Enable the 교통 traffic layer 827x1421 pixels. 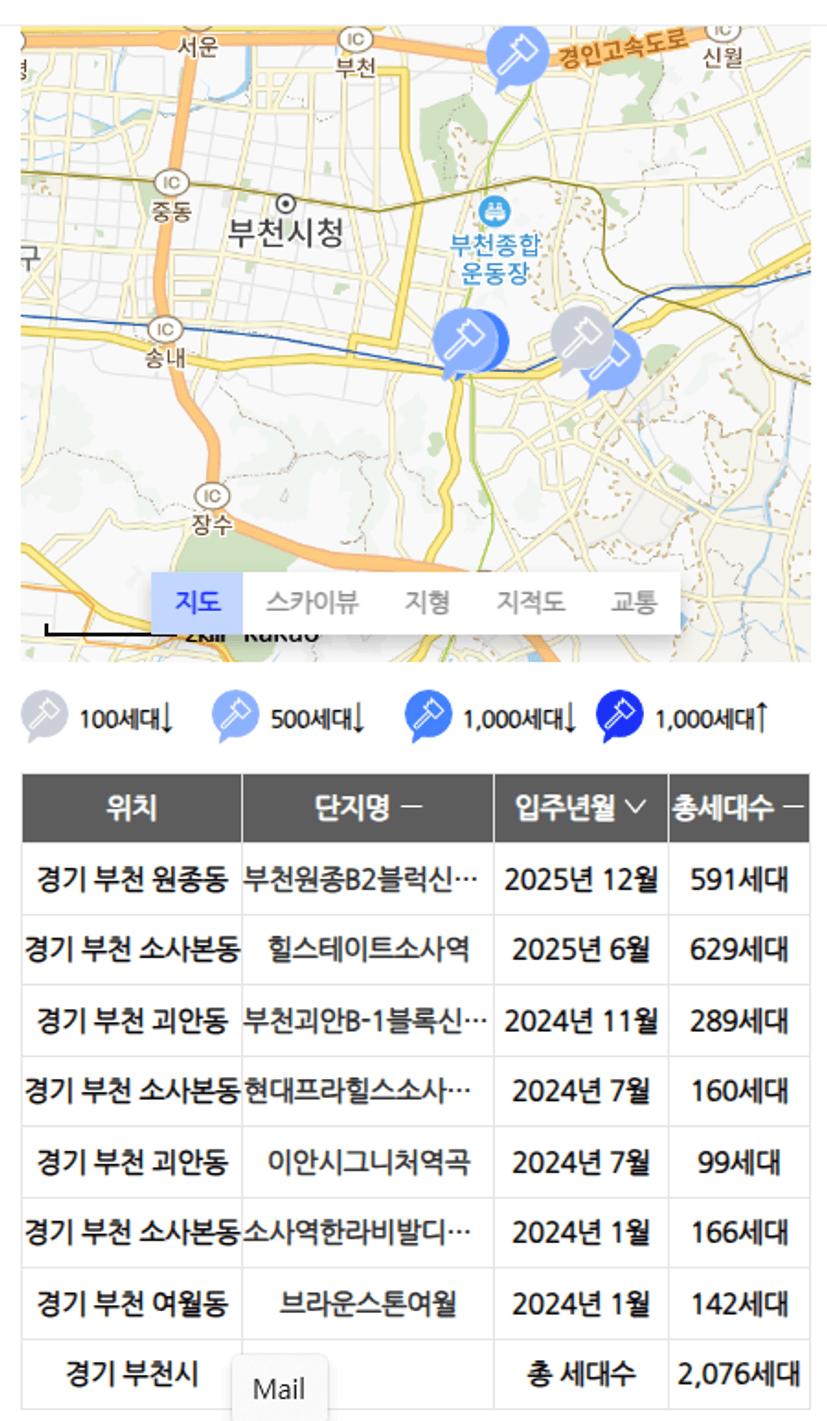point(634,602)
